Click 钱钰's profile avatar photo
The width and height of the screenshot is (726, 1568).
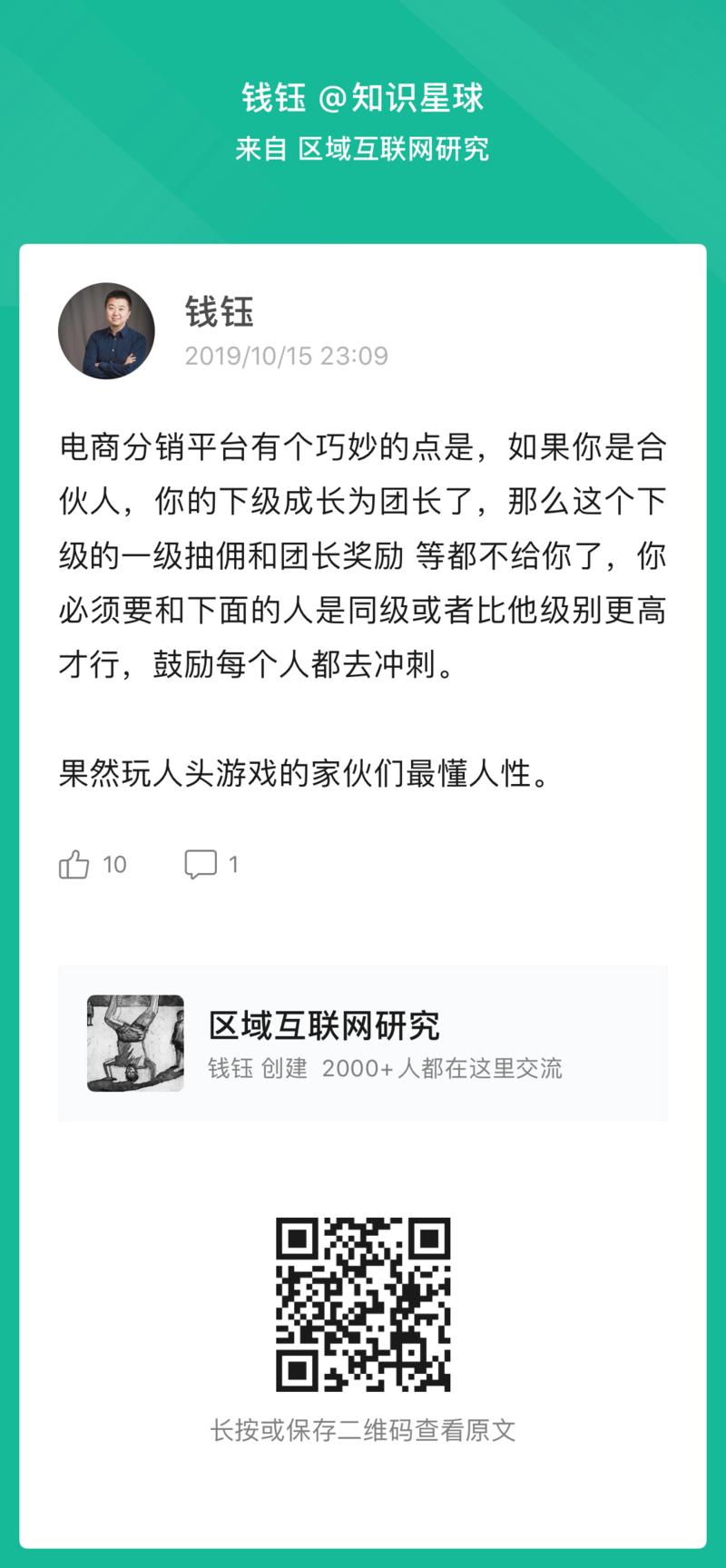(106, 331)
